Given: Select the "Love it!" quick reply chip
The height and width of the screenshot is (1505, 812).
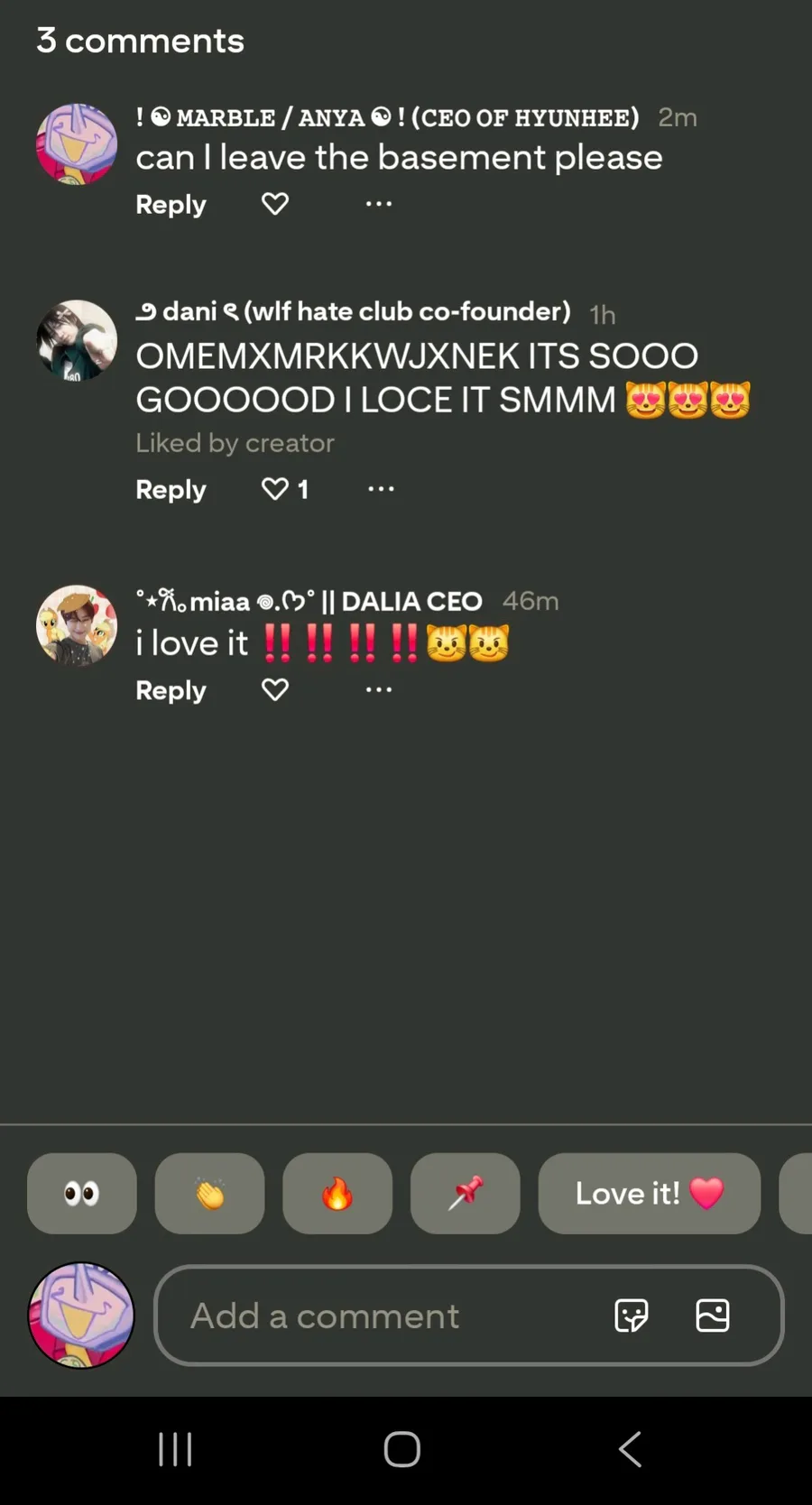Looking at the screenshot, I should (x=650, y=1193).
